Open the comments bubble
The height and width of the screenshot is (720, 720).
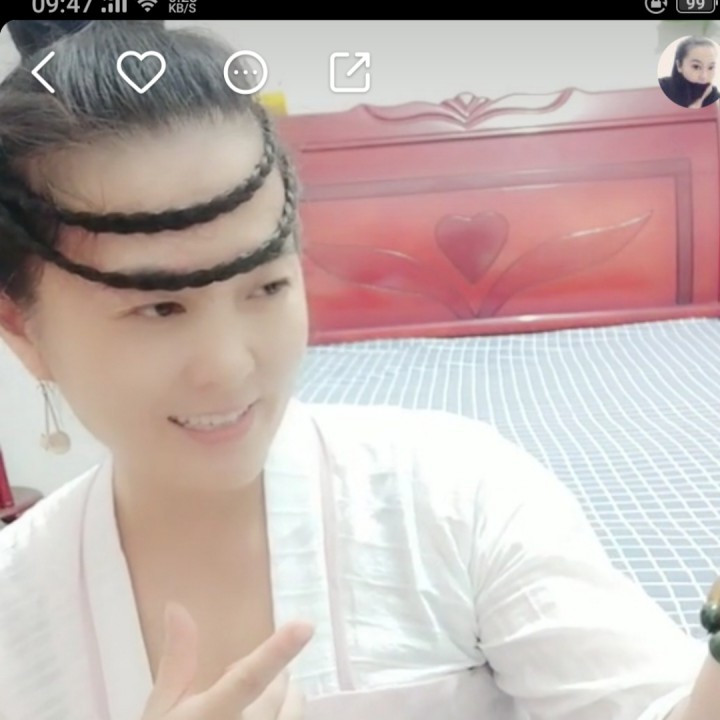tap(245, 72)
